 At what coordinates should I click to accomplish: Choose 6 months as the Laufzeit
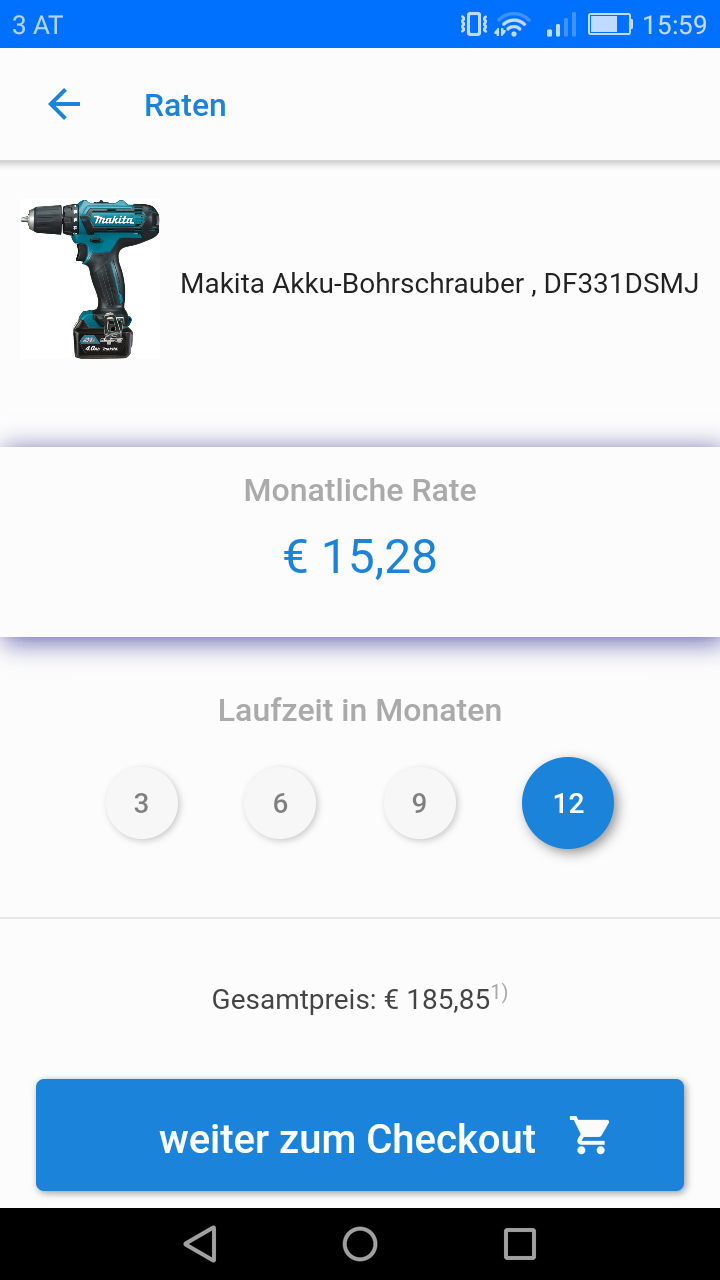(x=280, y=803)
